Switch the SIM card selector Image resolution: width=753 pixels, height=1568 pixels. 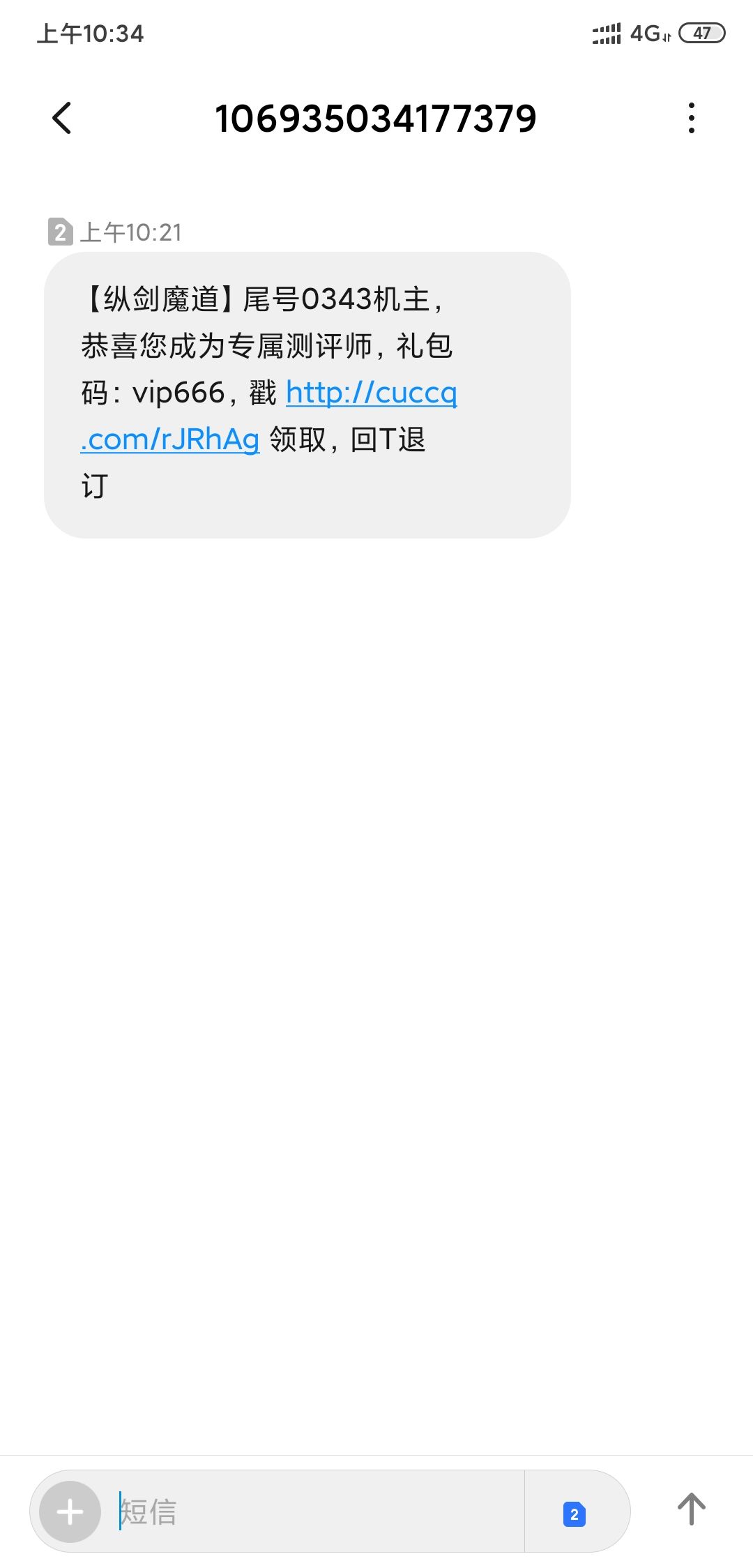(x=575, y=1514)
